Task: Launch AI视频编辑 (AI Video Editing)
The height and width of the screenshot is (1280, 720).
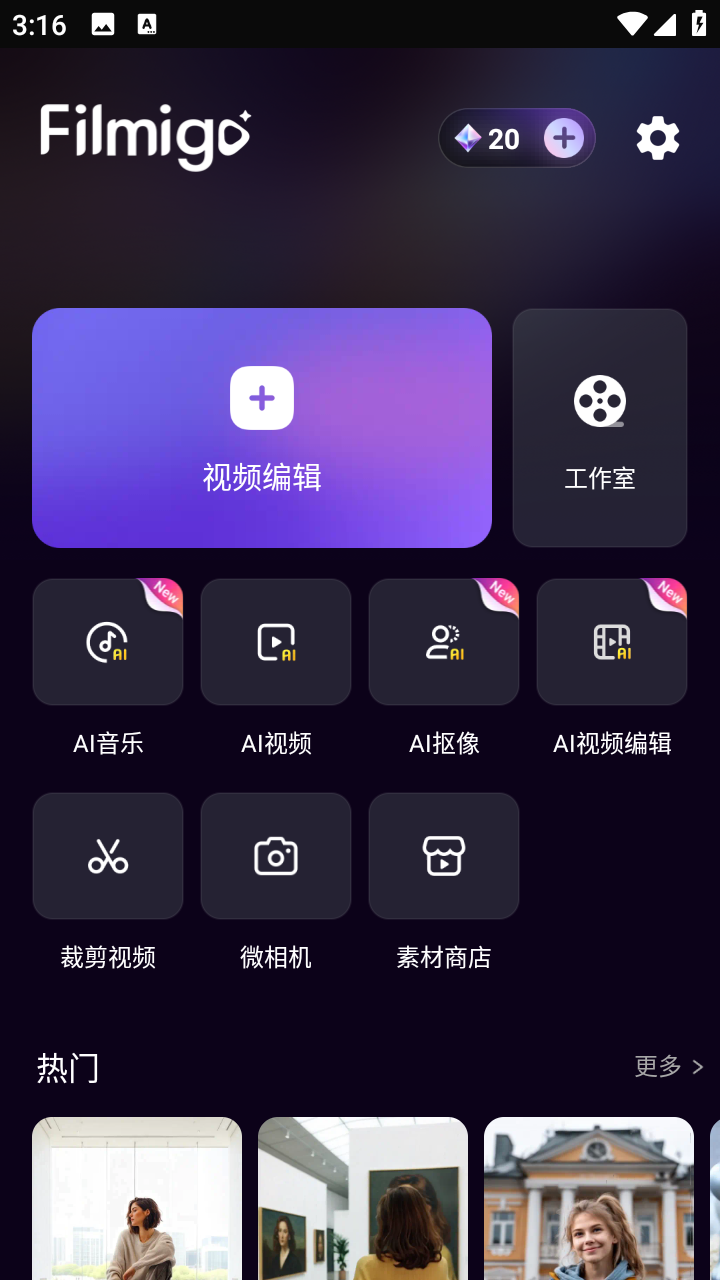Action: [611, 642]
